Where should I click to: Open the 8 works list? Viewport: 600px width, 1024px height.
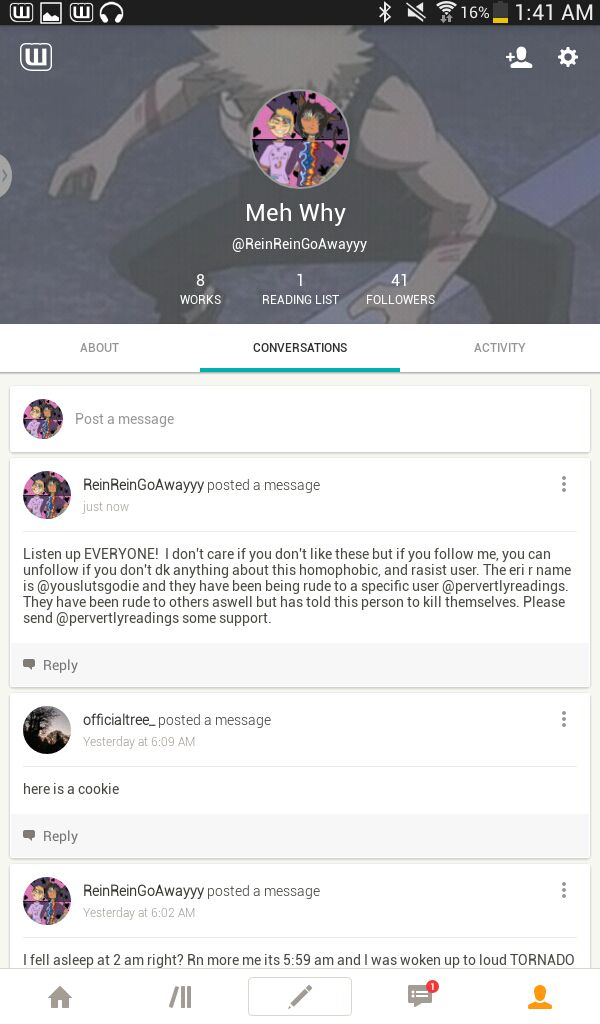200,289
